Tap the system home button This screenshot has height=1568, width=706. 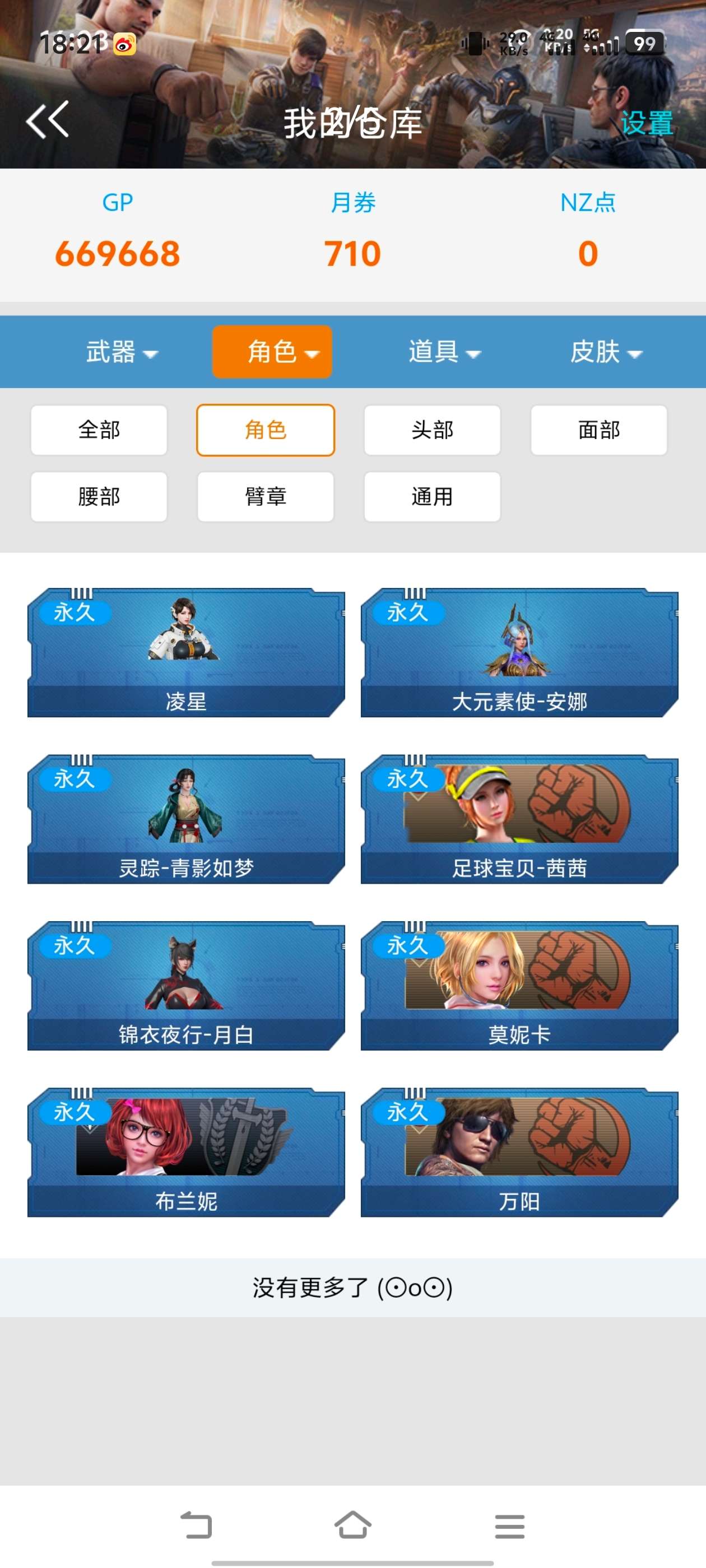(352, 1525)
